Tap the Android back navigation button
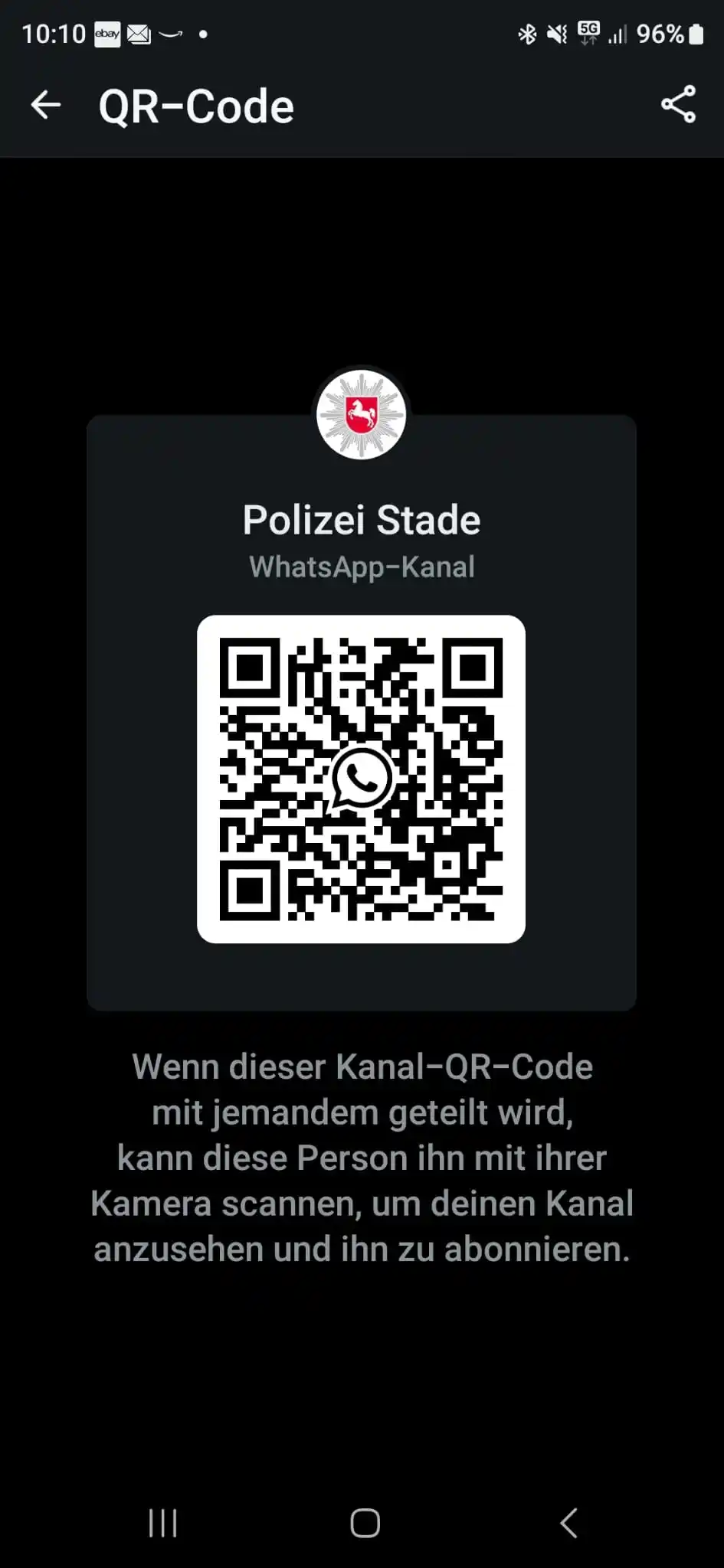The image size is (724, 1568). 567,1523
